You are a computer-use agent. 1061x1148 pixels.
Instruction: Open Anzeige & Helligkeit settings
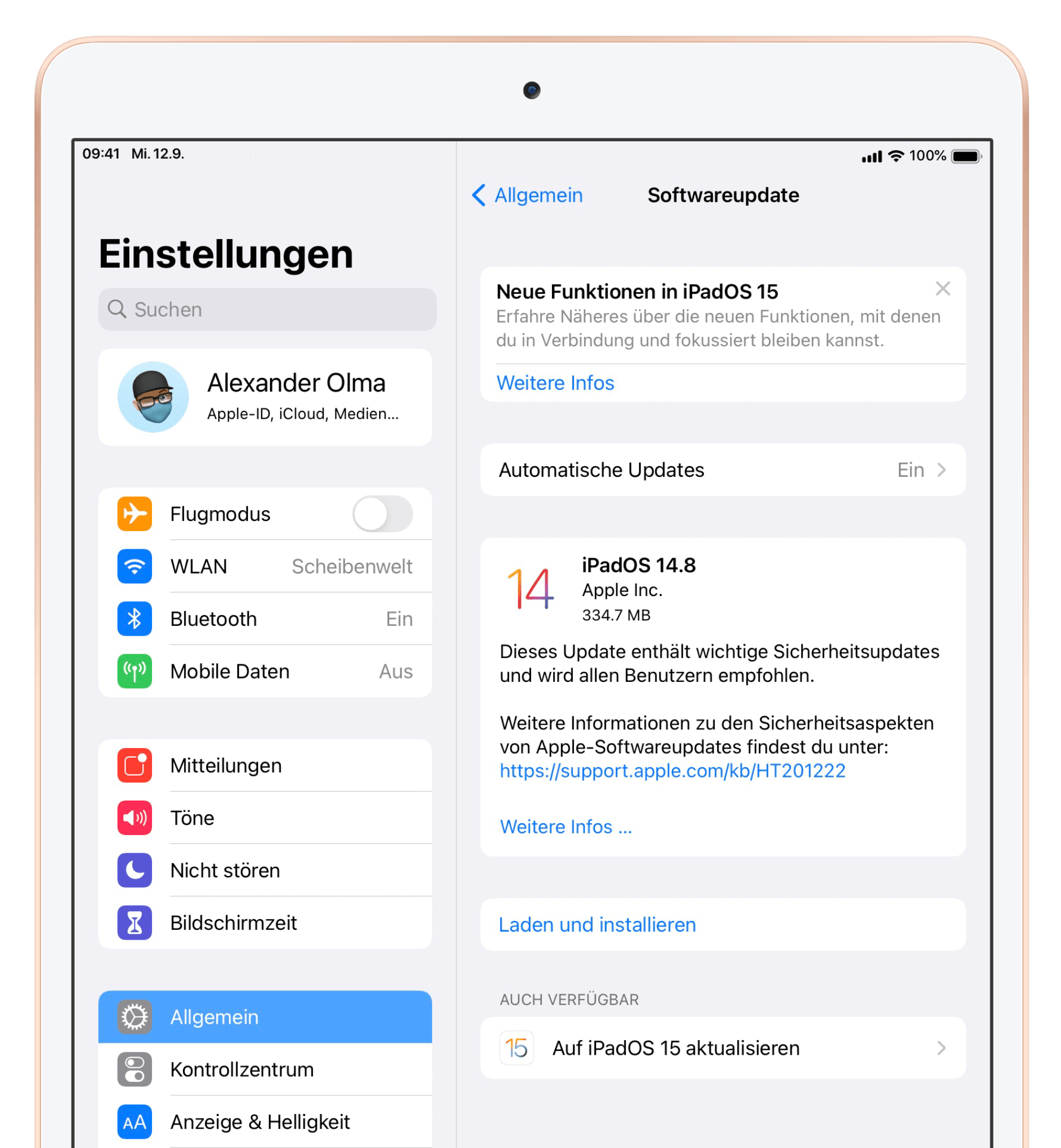click(x=264, y=1121)
